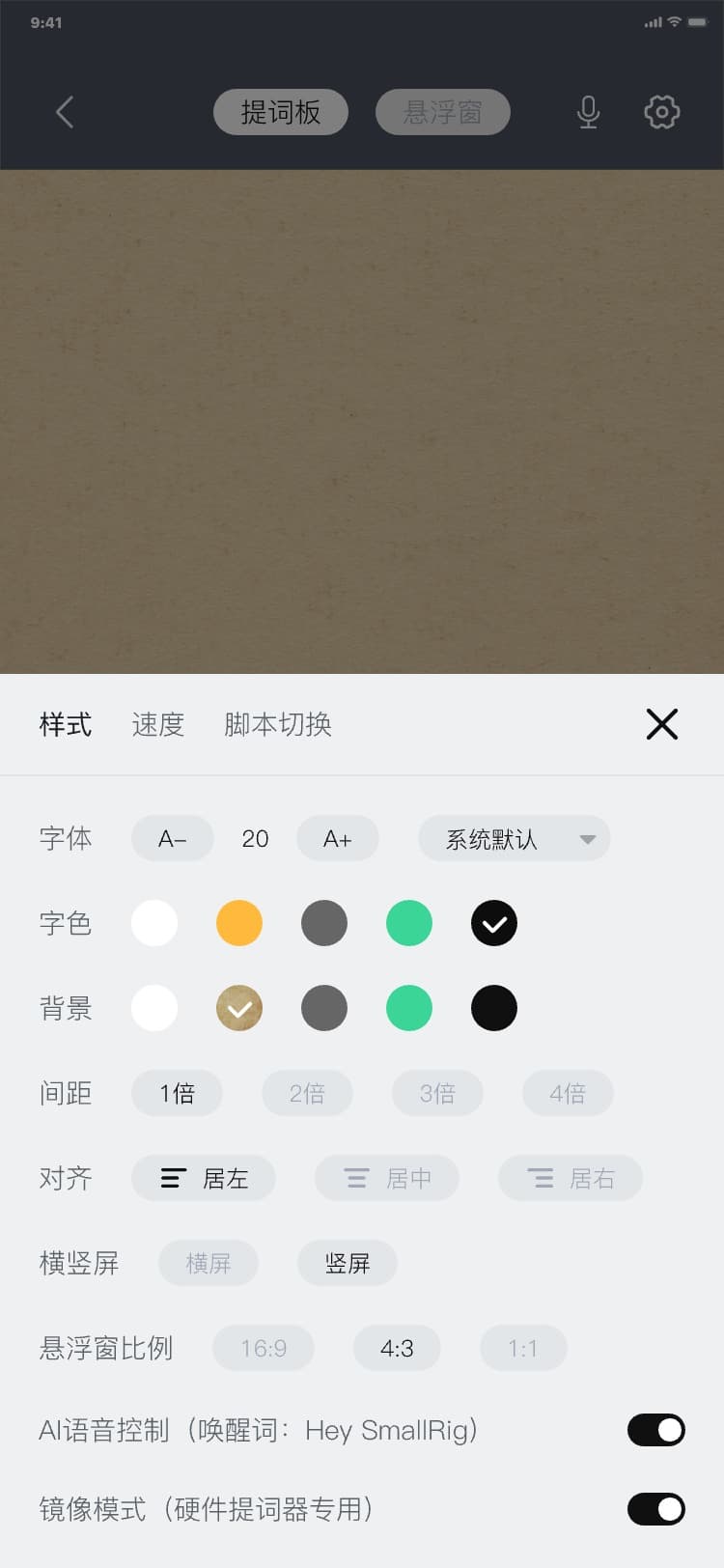Disable the AI语音控制 toggle
Screen dimensions: 724x1568
pyautogui.click(x=655, y=1430)
